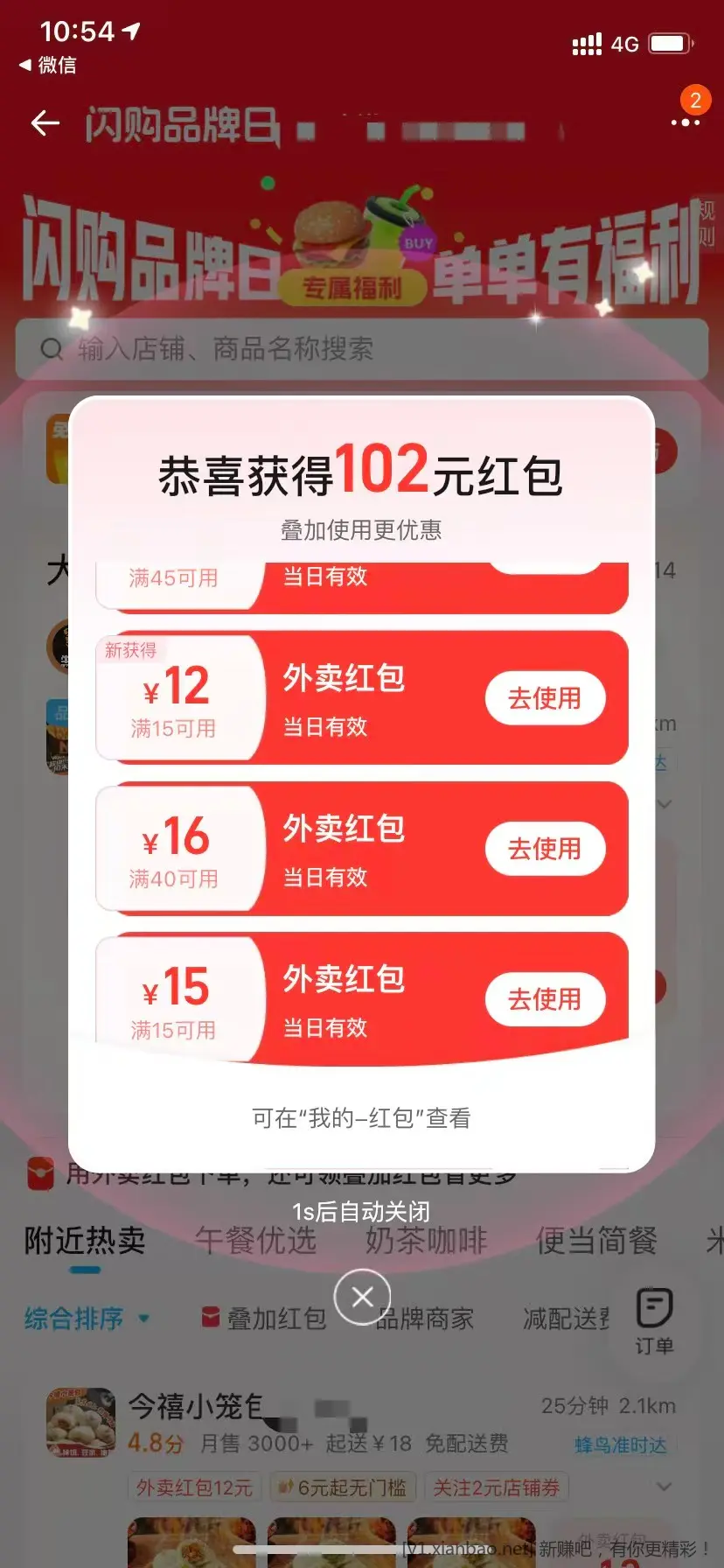Return to 微信 via status bar link
The width and height of the screenshot is (724, 1568).
point(48,65)
